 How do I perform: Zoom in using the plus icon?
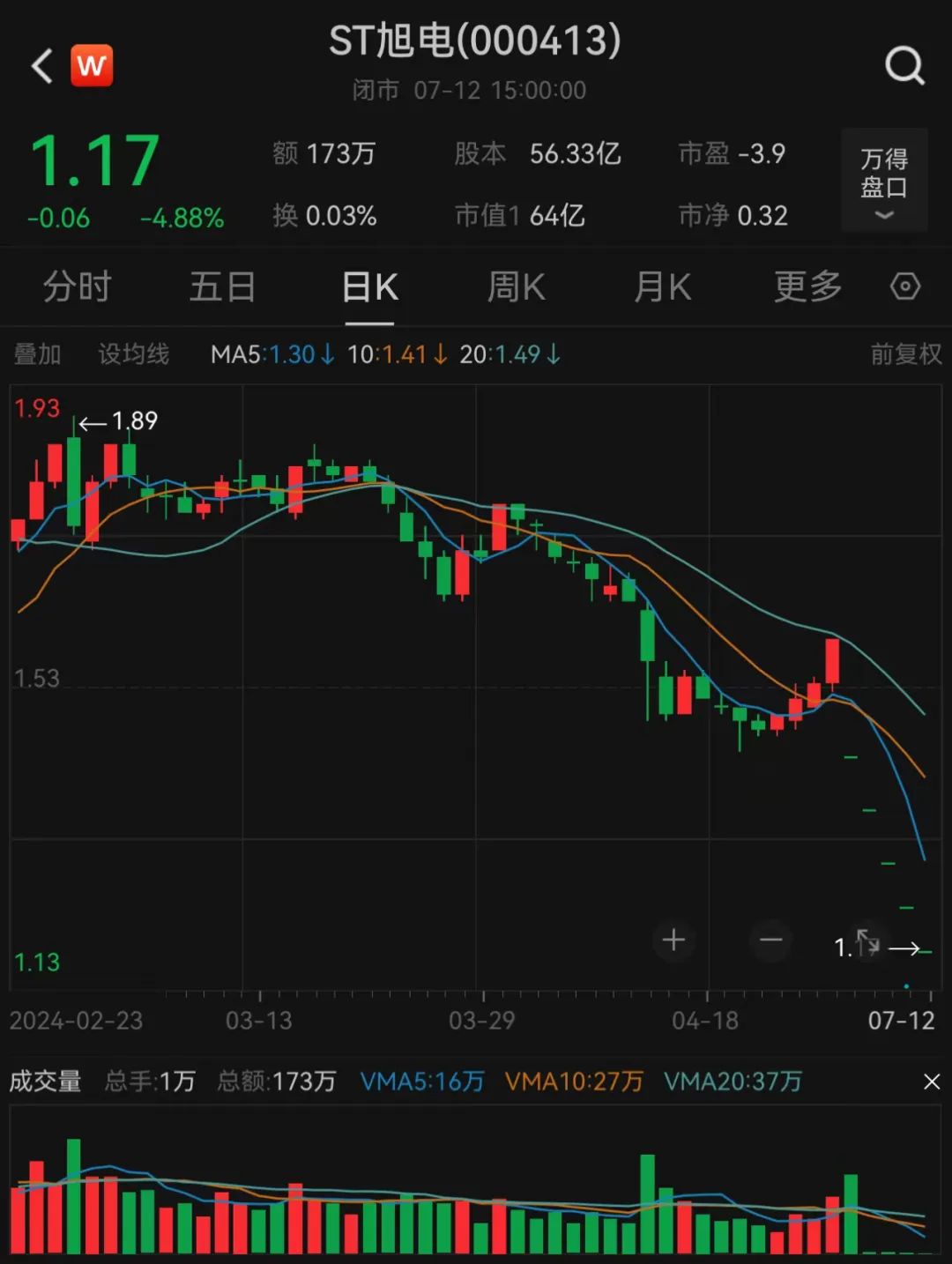[x=674, y=941]
